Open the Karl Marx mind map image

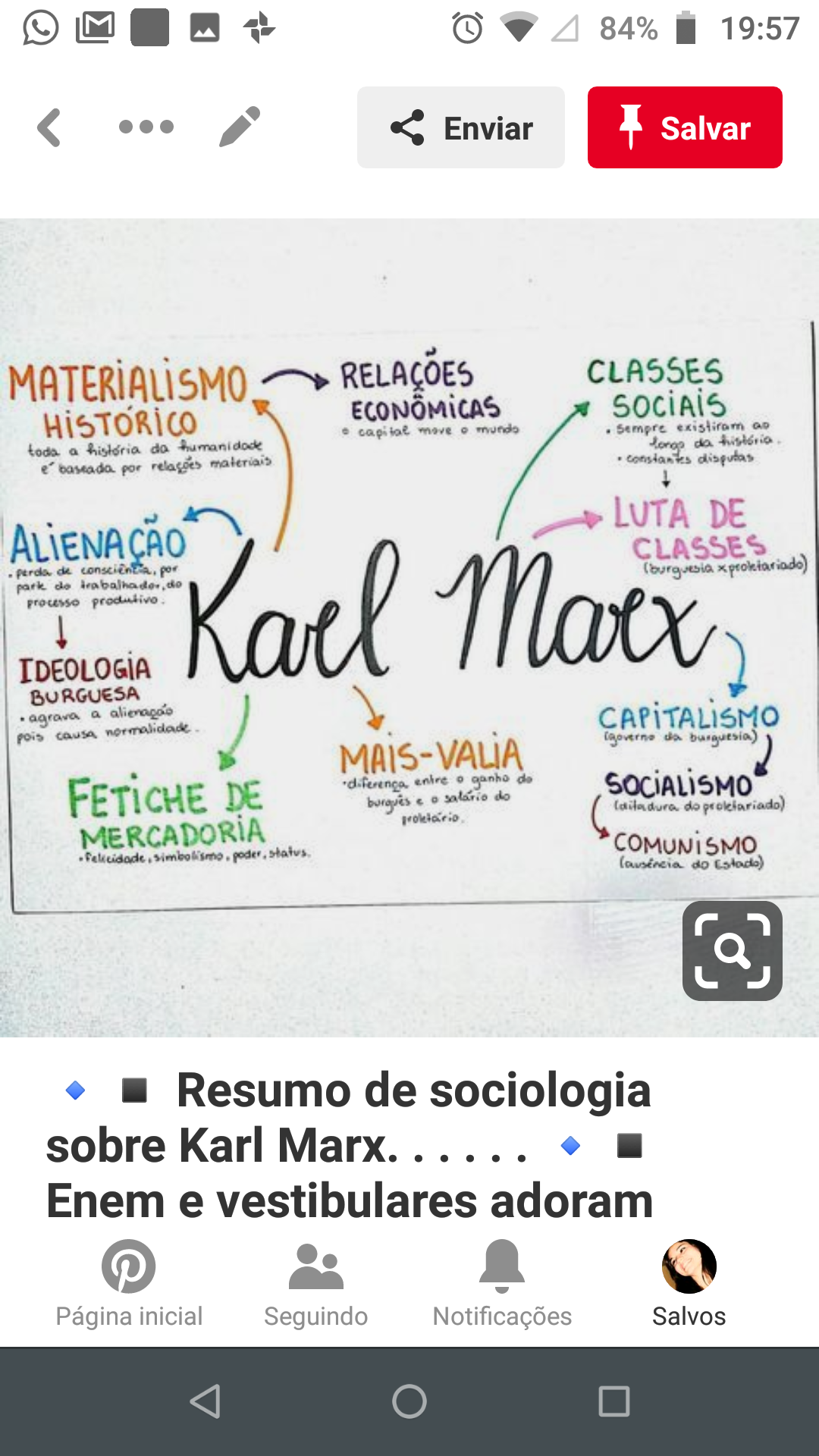point(409,607)
